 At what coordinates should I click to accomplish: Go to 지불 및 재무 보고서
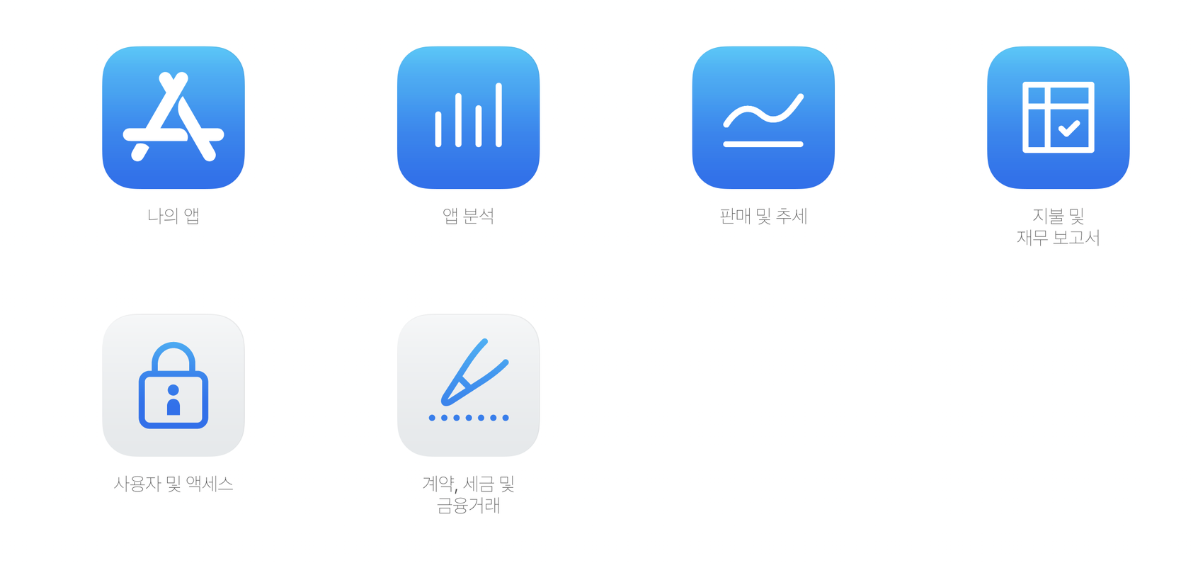(1058, 118)
